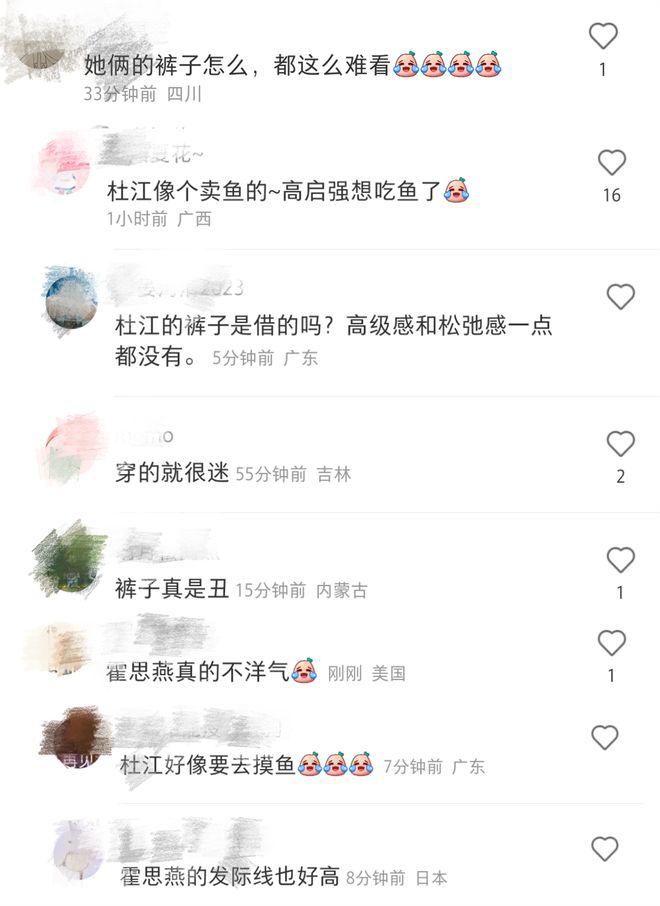Like the comment about 霍思燕的发际线

(605, 850)
